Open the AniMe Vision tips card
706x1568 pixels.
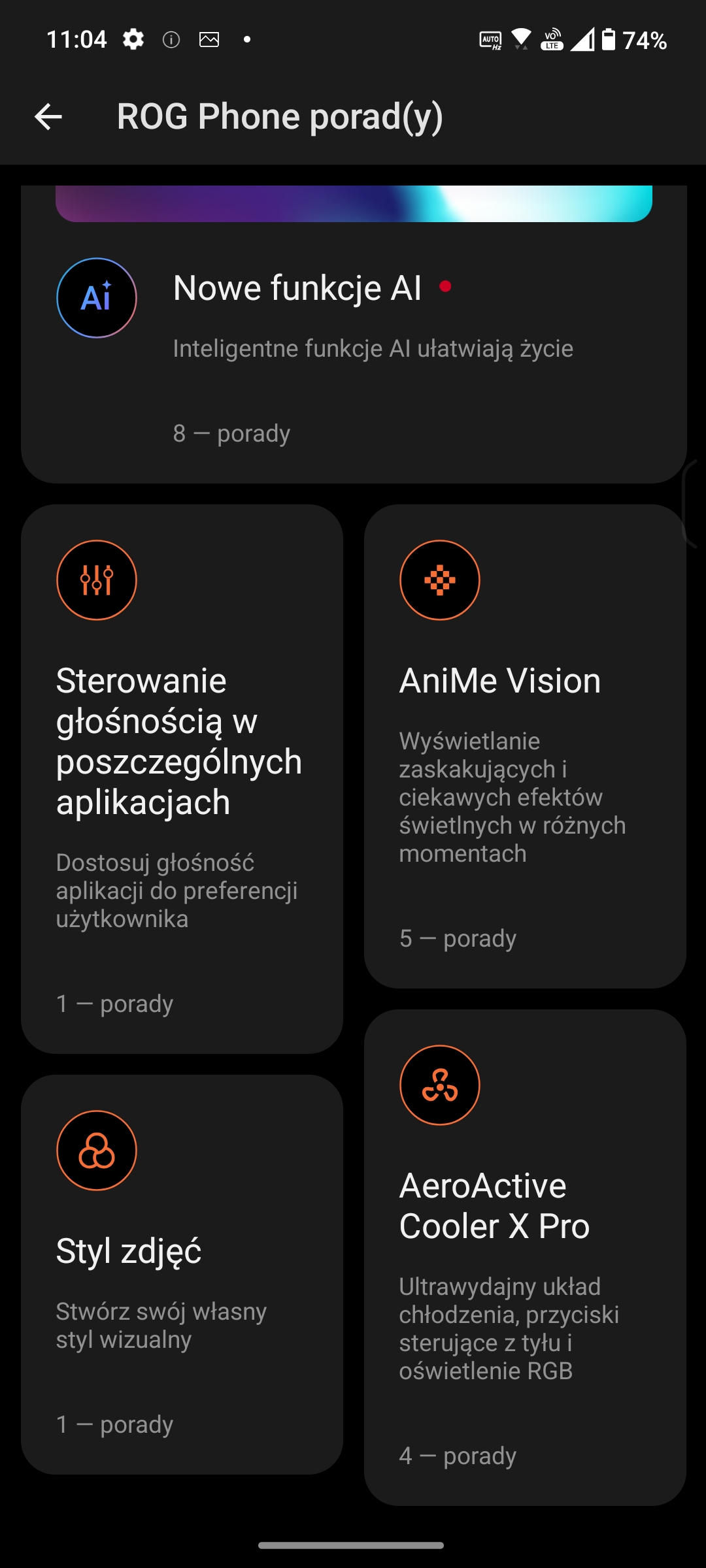coord(525,746)
